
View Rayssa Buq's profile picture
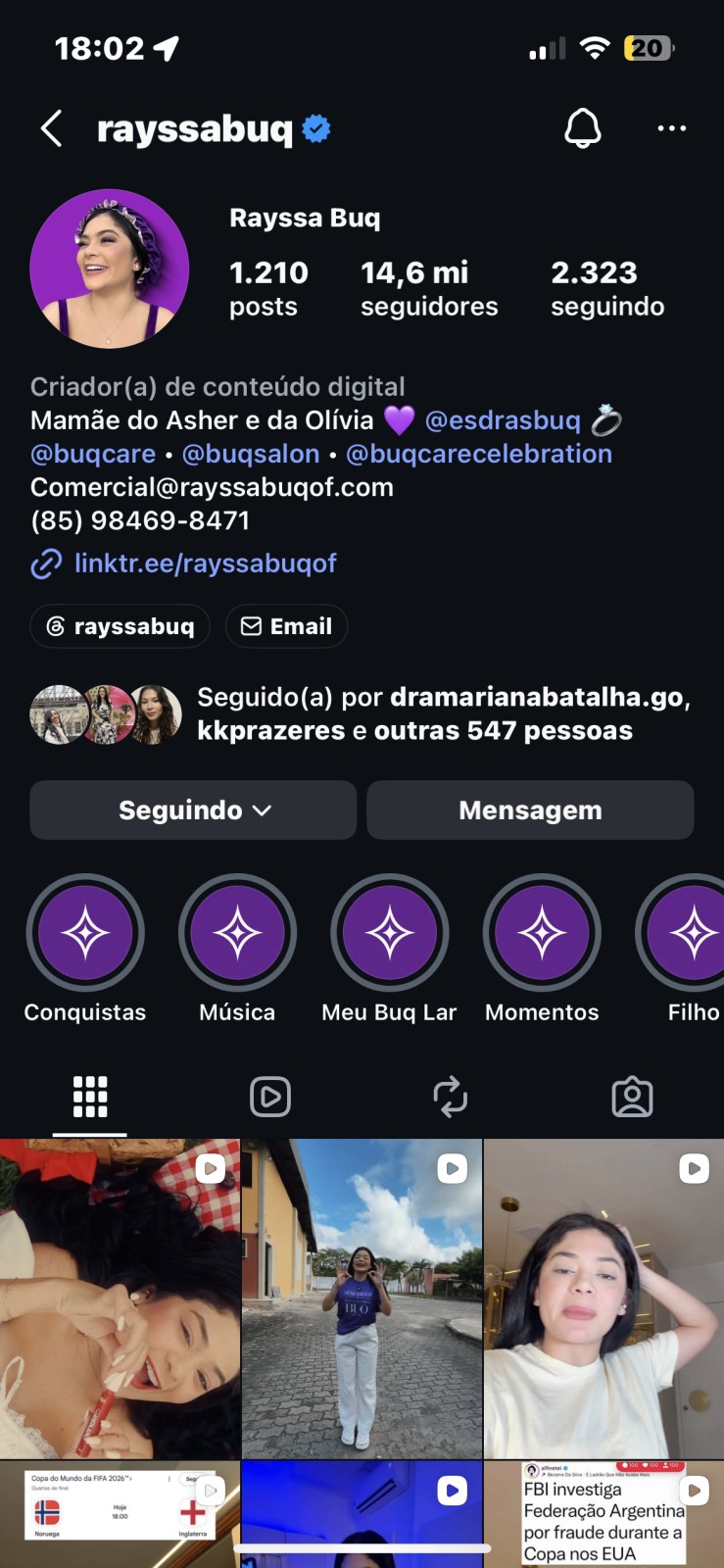click(110, 269)
